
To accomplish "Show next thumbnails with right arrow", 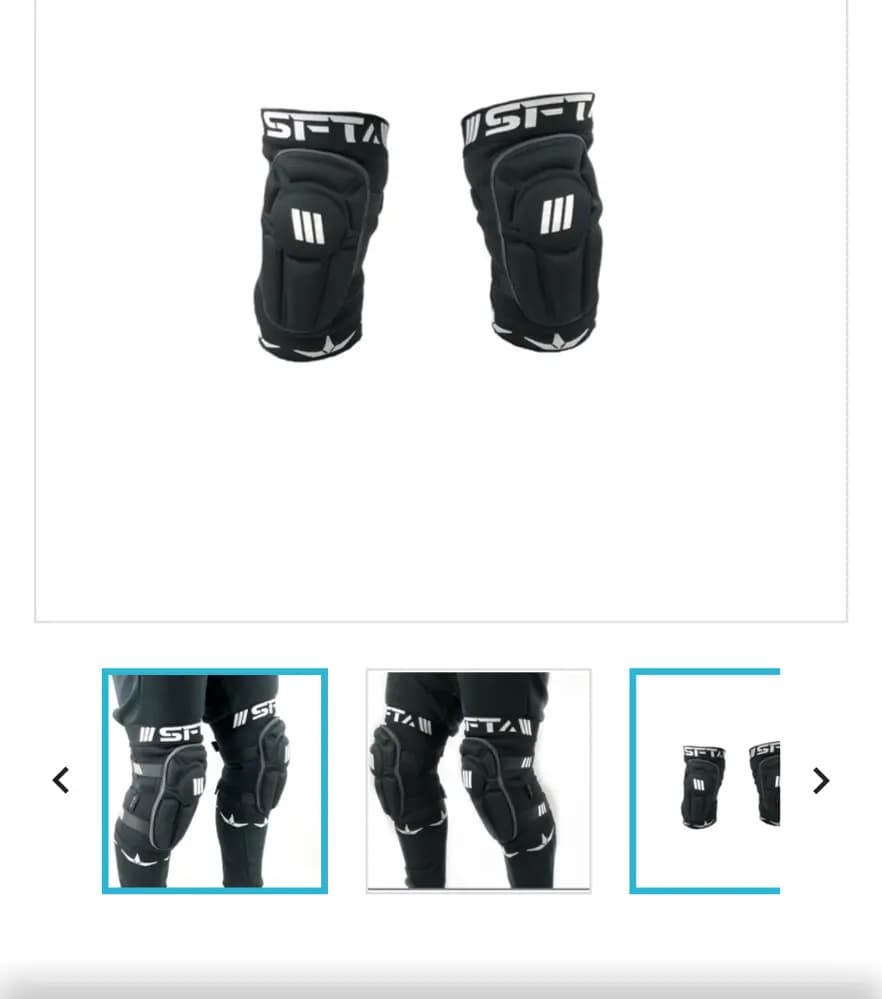I will coord(821,780).
